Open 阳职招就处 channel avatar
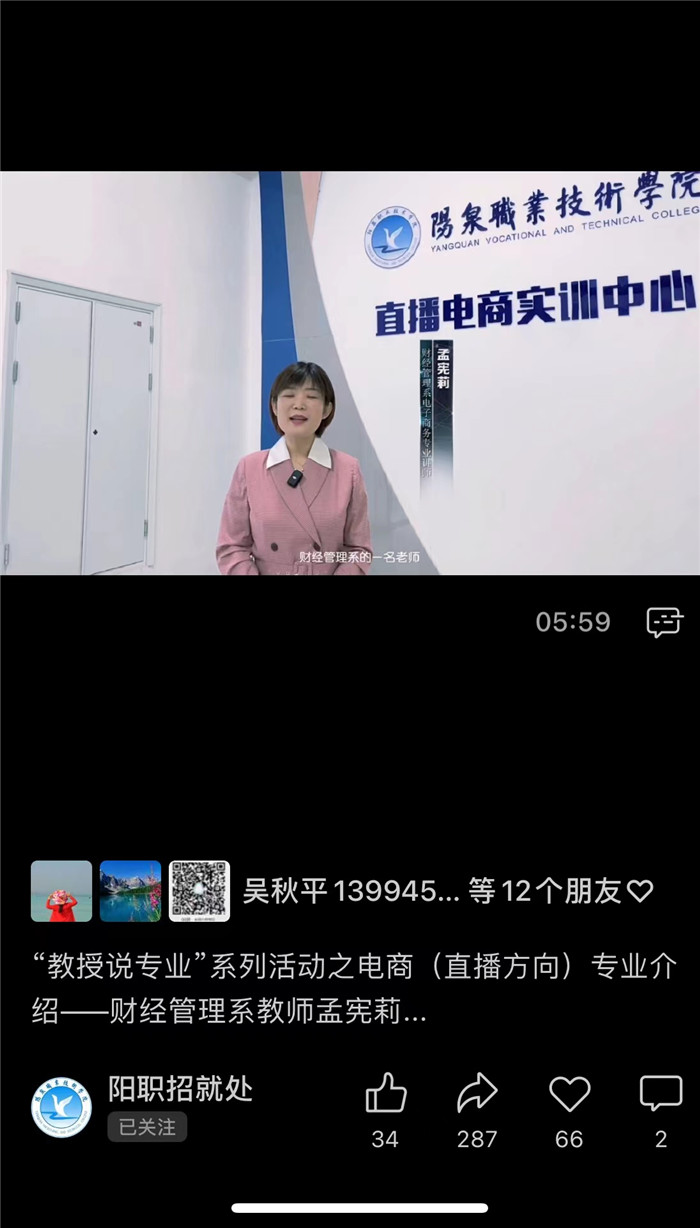Image resolution: width=700 pixels, height=1228 pixels. point(61,1107)
